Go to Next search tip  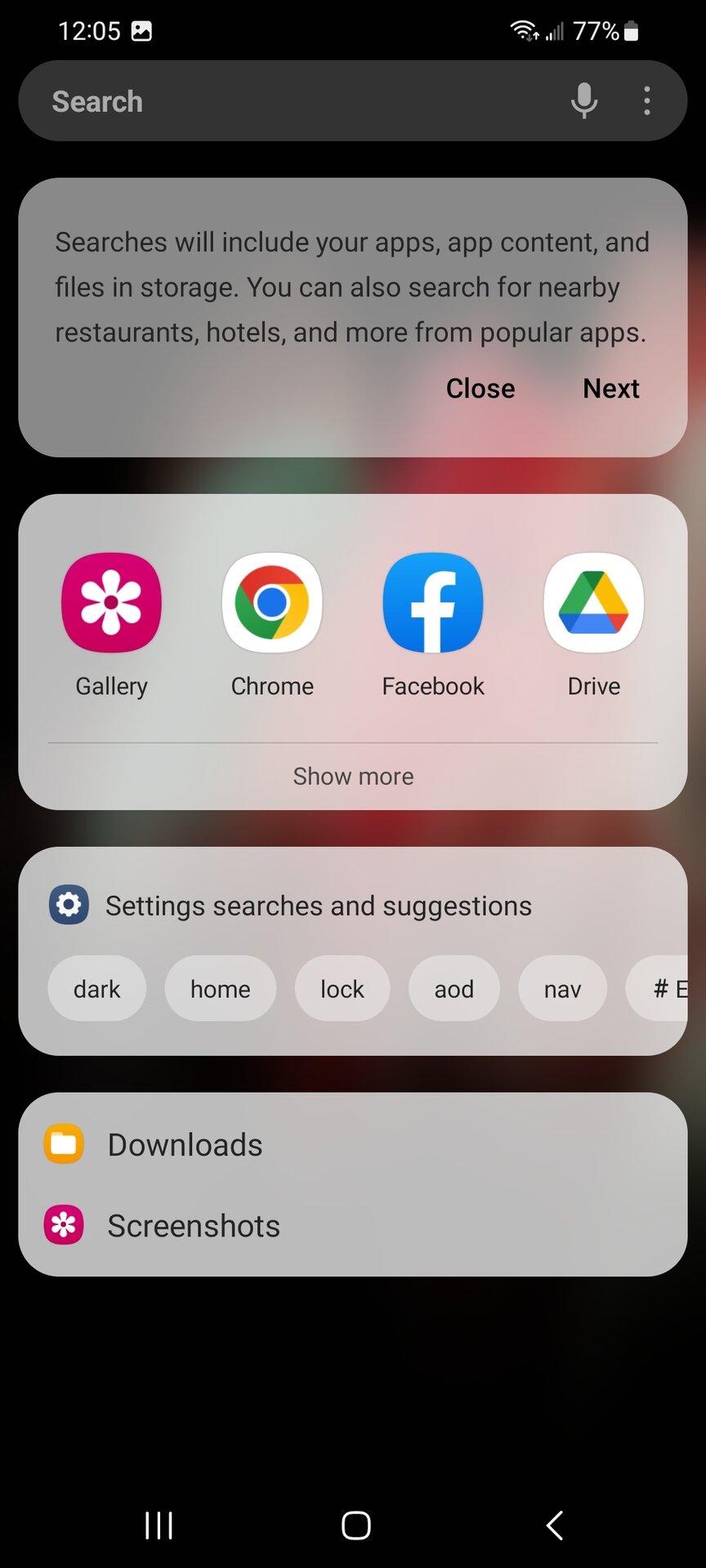(611, 389)
